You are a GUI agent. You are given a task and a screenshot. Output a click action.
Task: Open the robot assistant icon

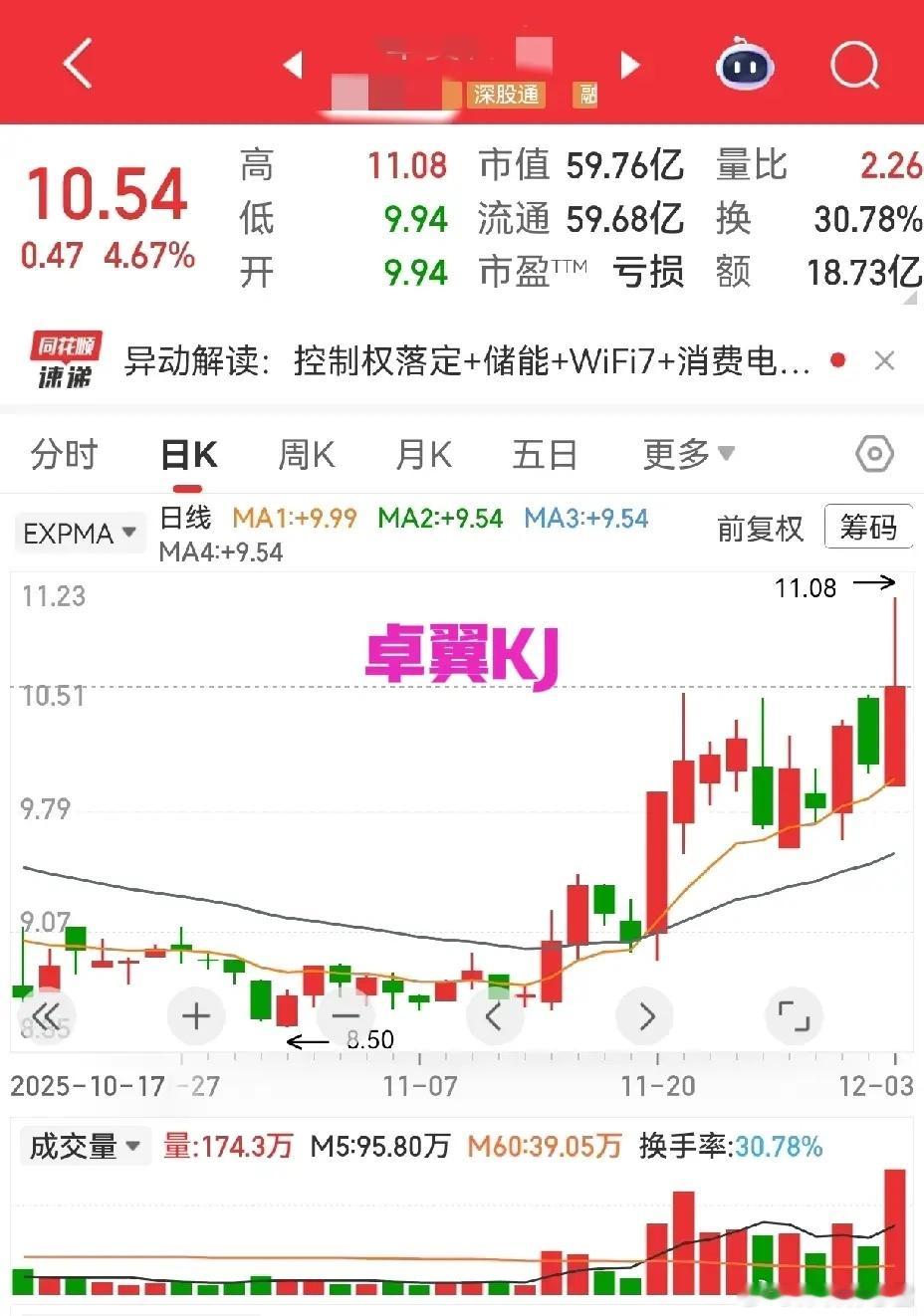coord(743,63)
